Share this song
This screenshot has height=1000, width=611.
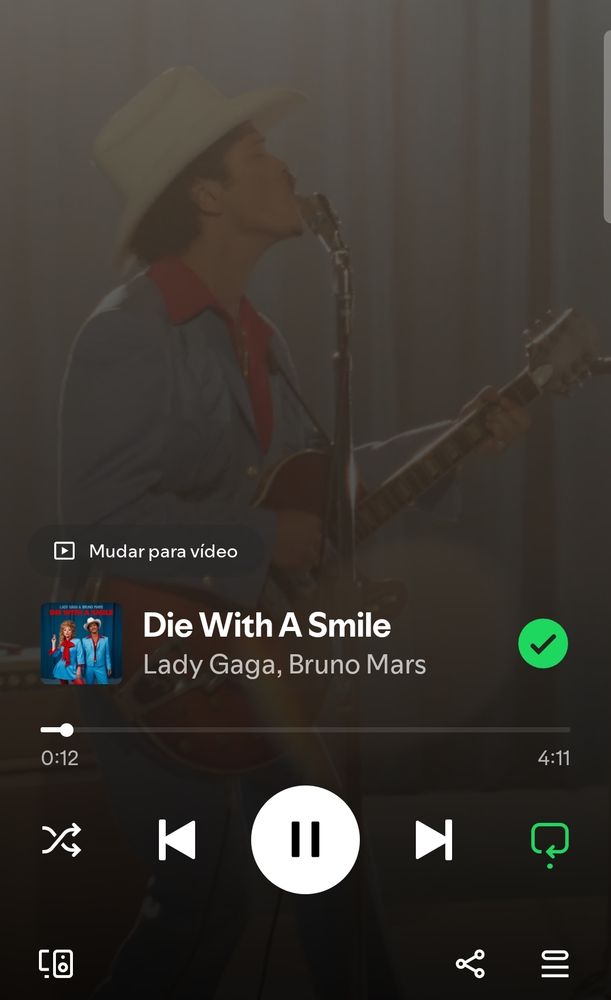pyautogui.click(x=470, y=964)
